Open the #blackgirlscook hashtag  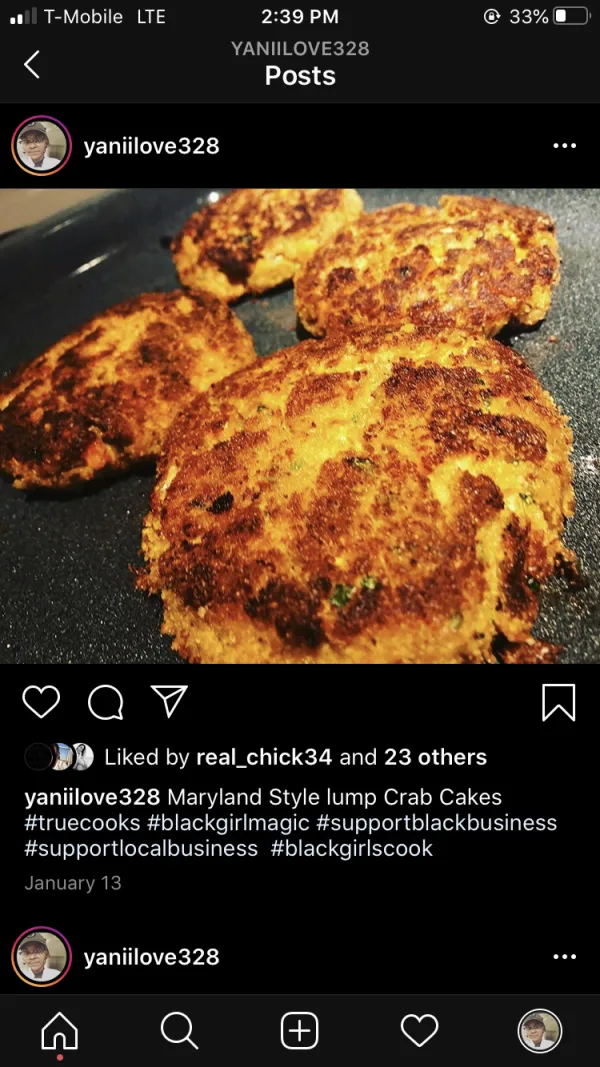click(x=352, y=849)
